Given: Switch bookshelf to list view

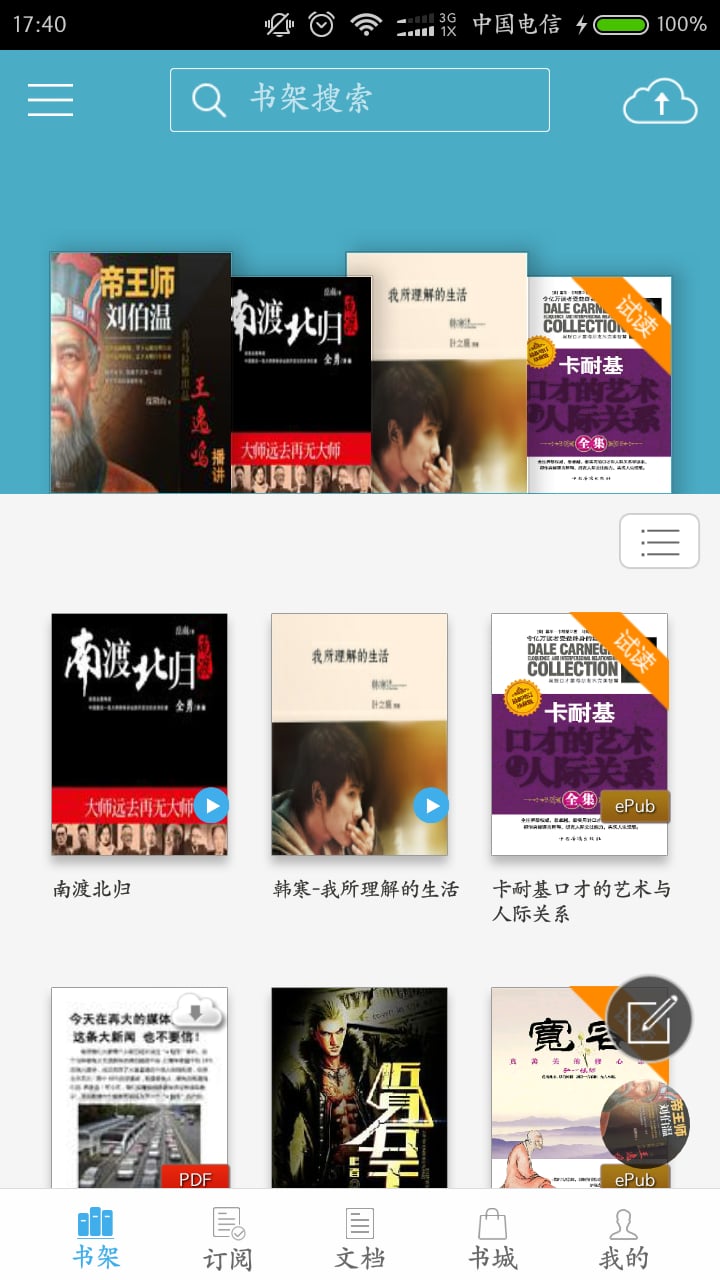Looking at the screenshot, I should [659, 540].
